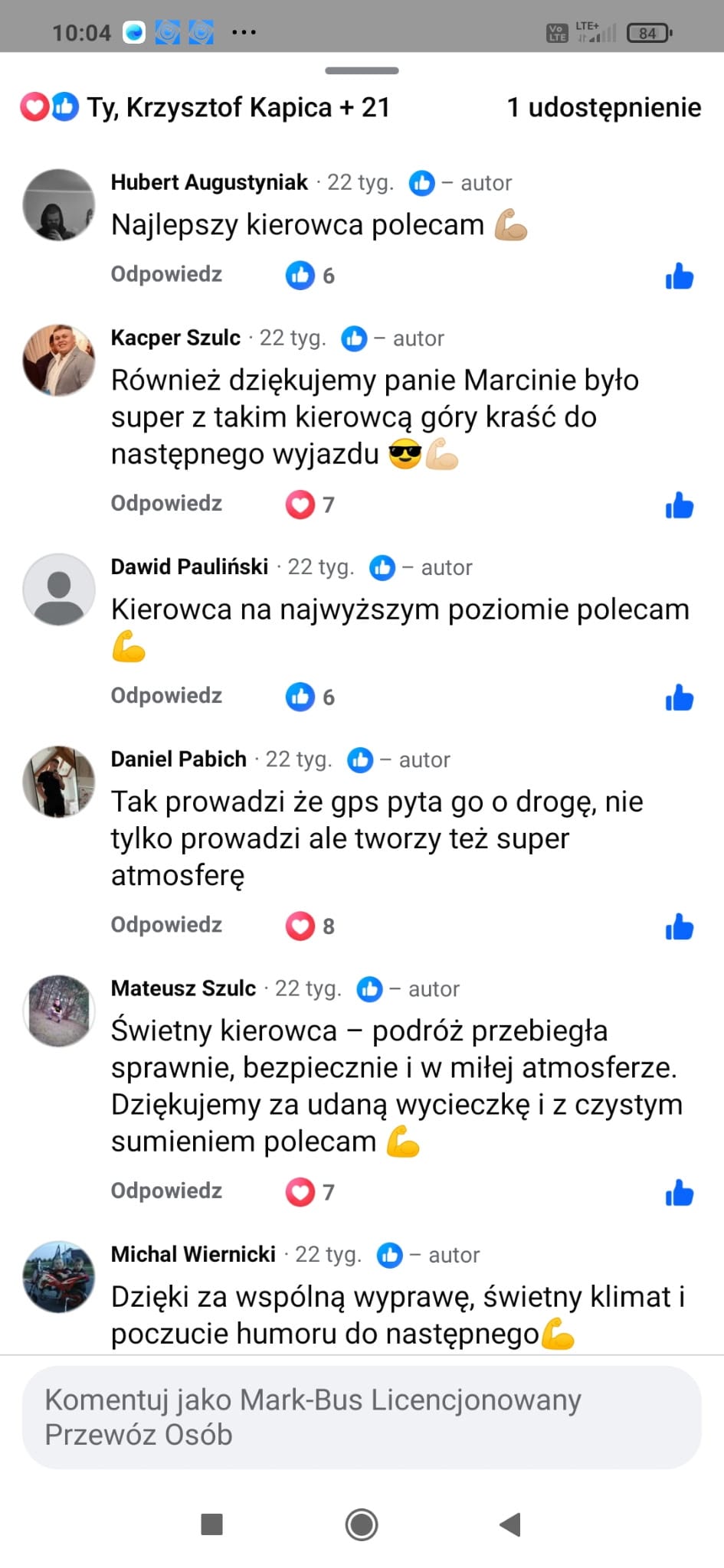Open the heart reaction count on Kacper's comment

coord(309,504)
